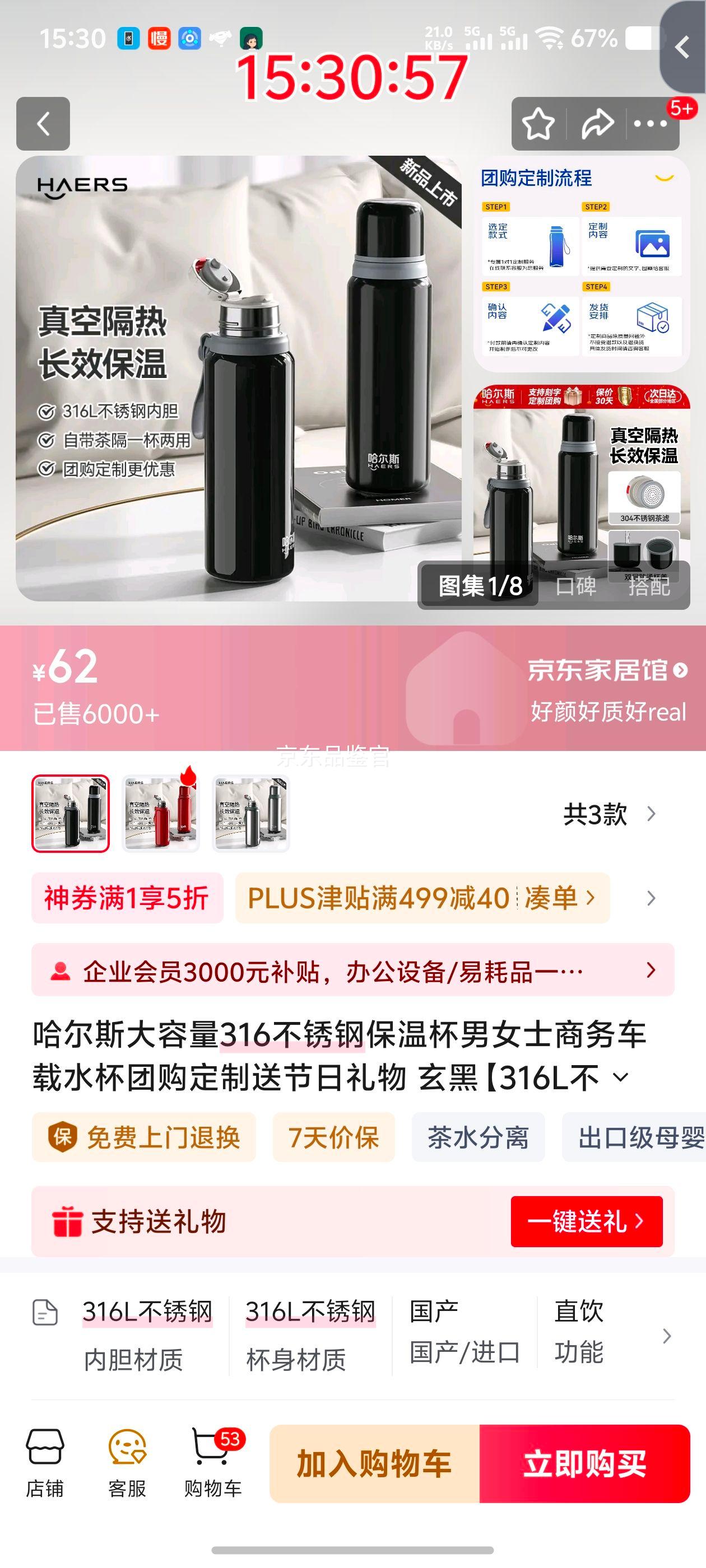This screenshot has height=1568, width=706.
Task: Tap the 神券满1享5折 coupon banner
Action: [126, 898]
